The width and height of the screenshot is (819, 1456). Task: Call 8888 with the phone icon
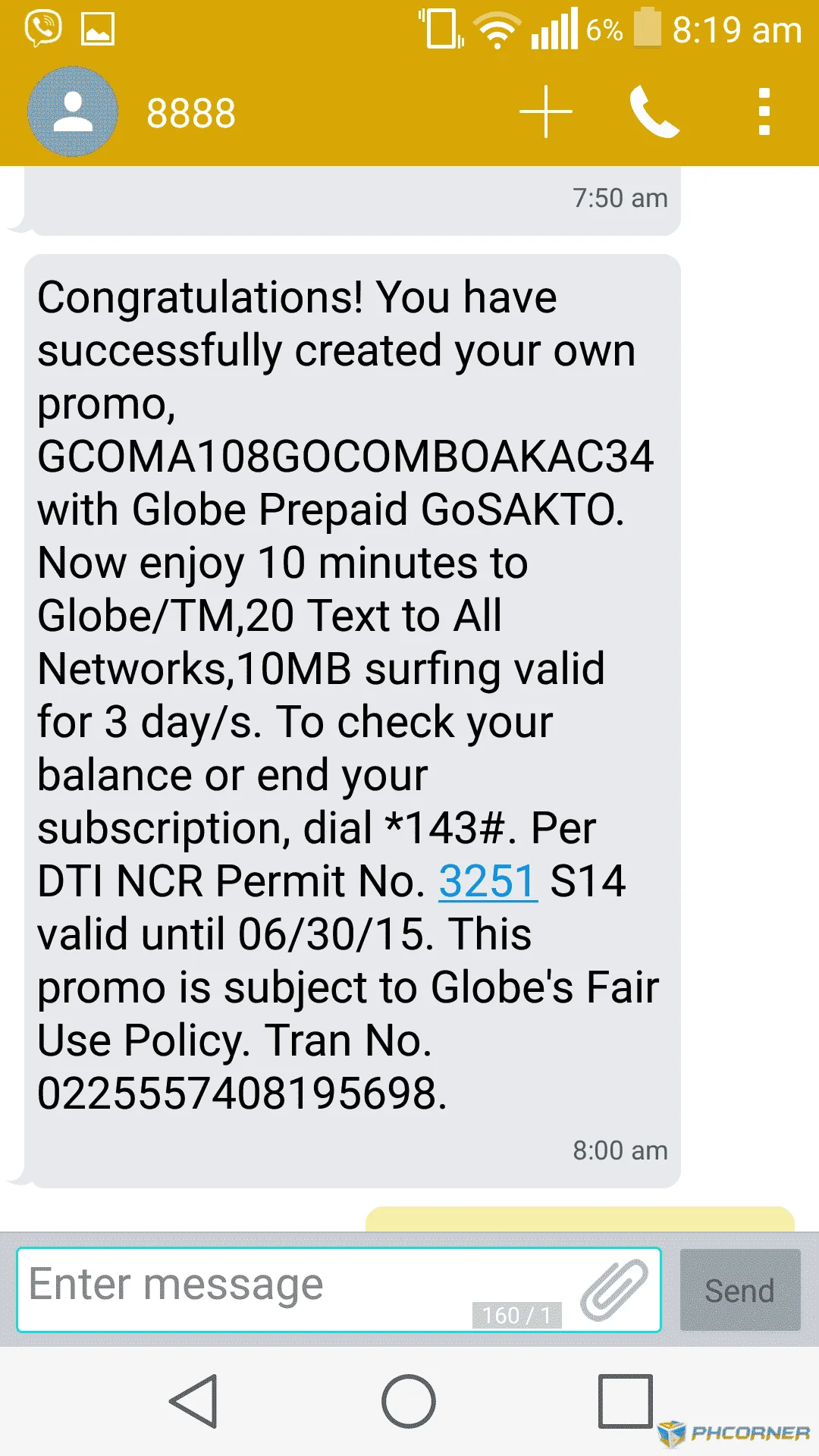(654, 111)
